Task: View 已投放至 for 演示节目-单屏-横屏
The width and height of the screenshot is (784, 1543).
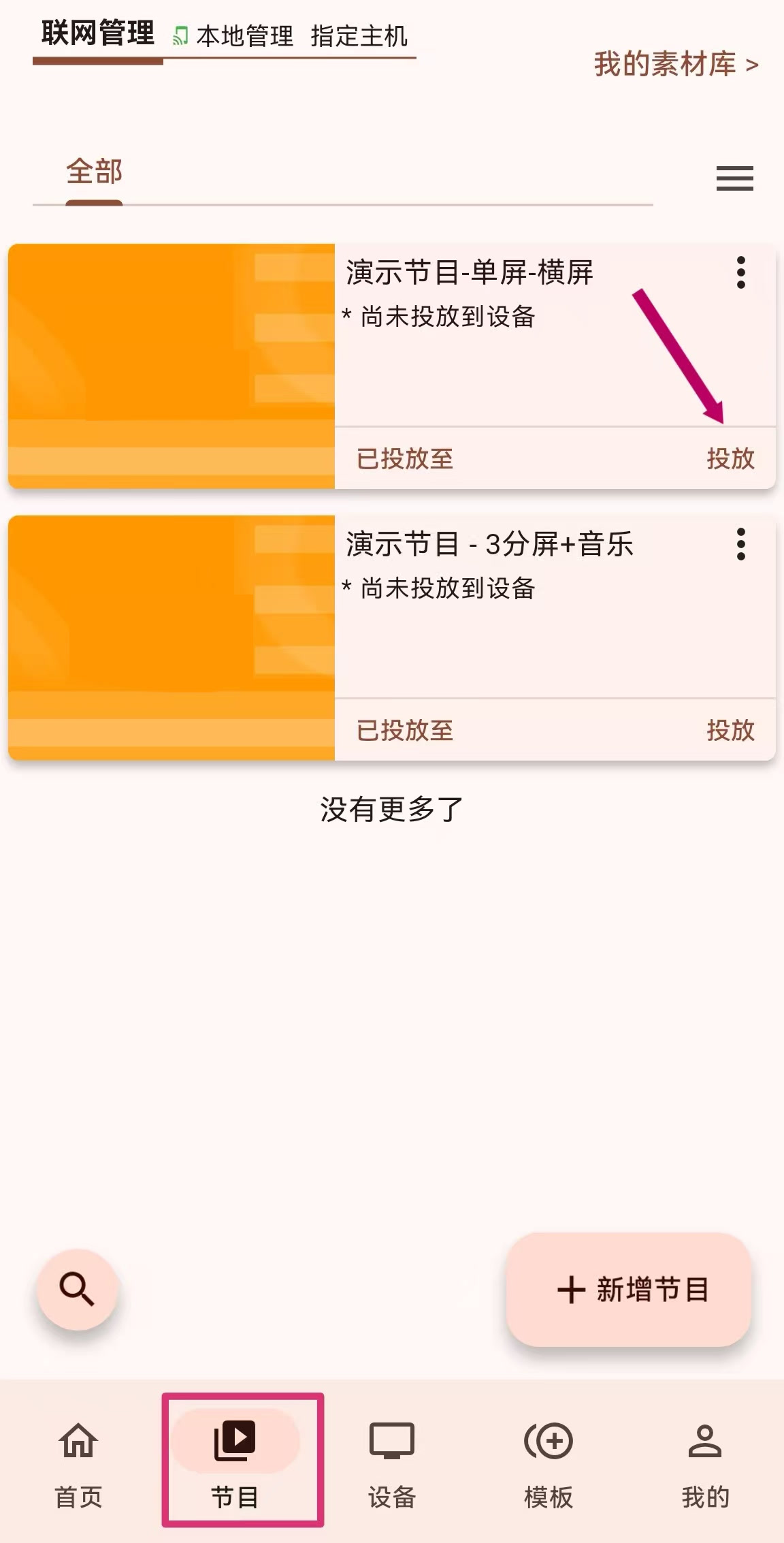Action: pyautogui.click(x=405, y=459)
